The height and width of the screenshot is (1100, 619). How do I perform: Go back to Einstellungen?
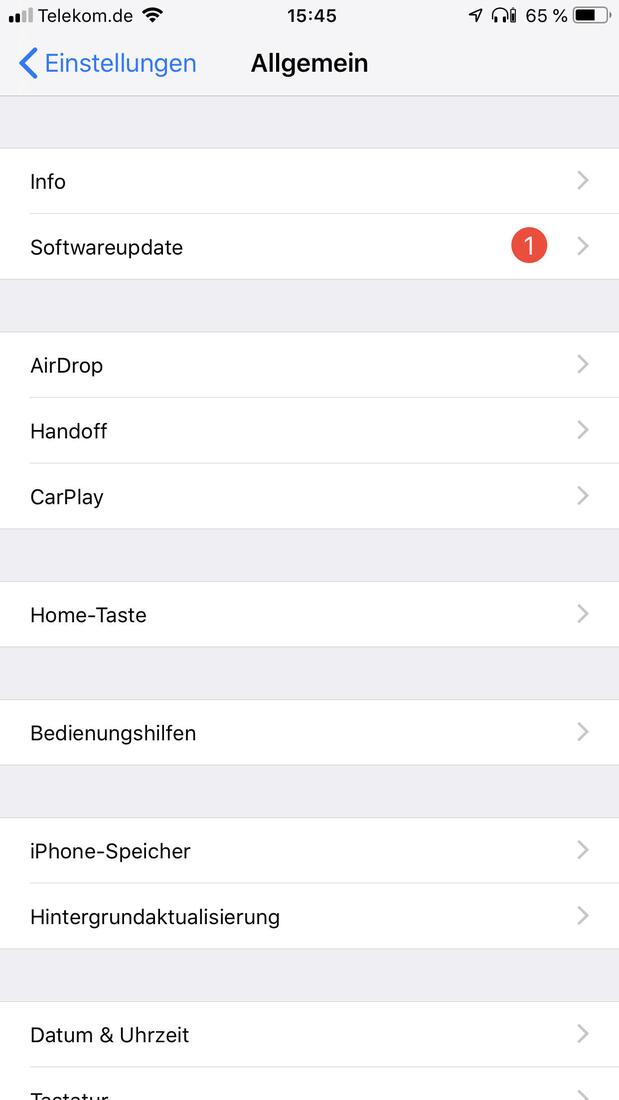pyautogui.click(x=108, y=63)
